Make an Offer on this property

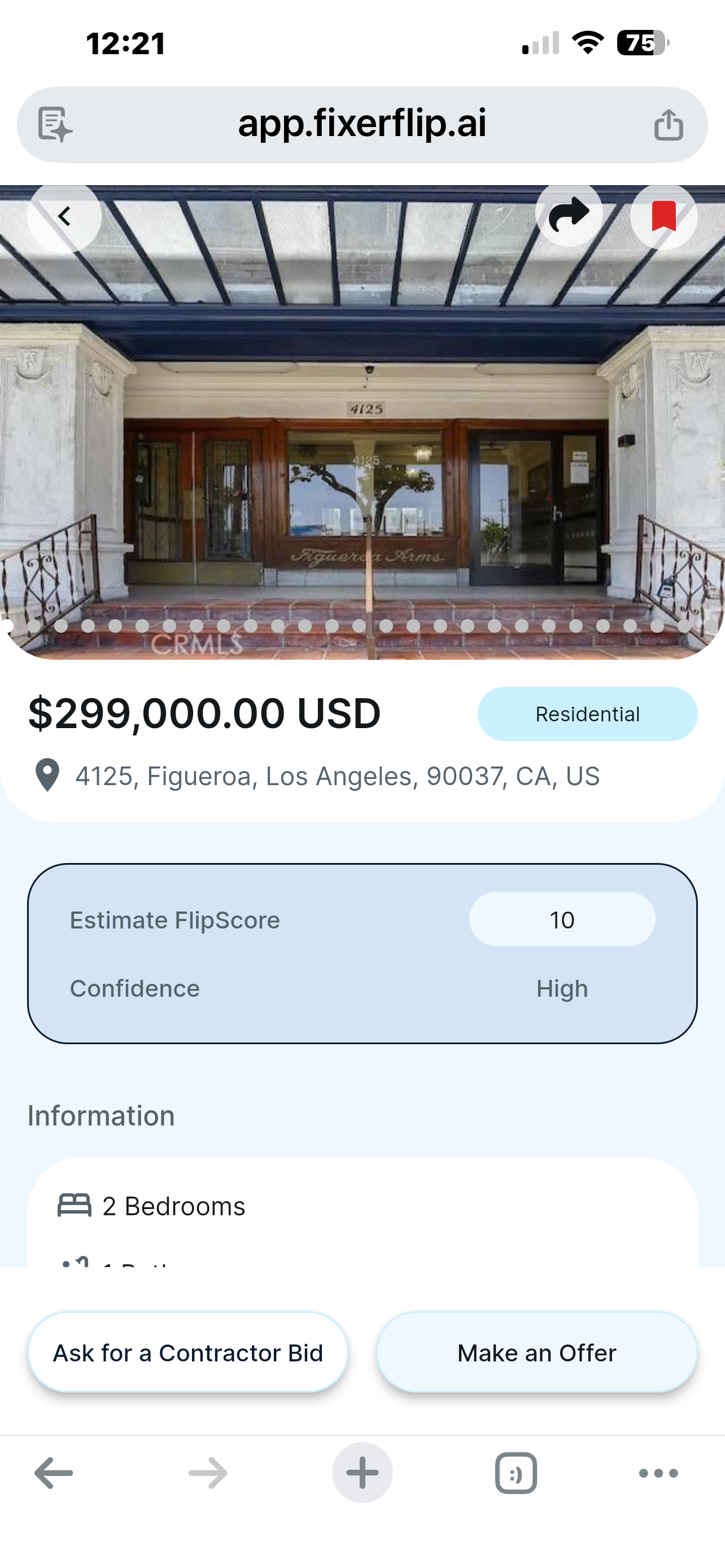[x=536, y=1352]
